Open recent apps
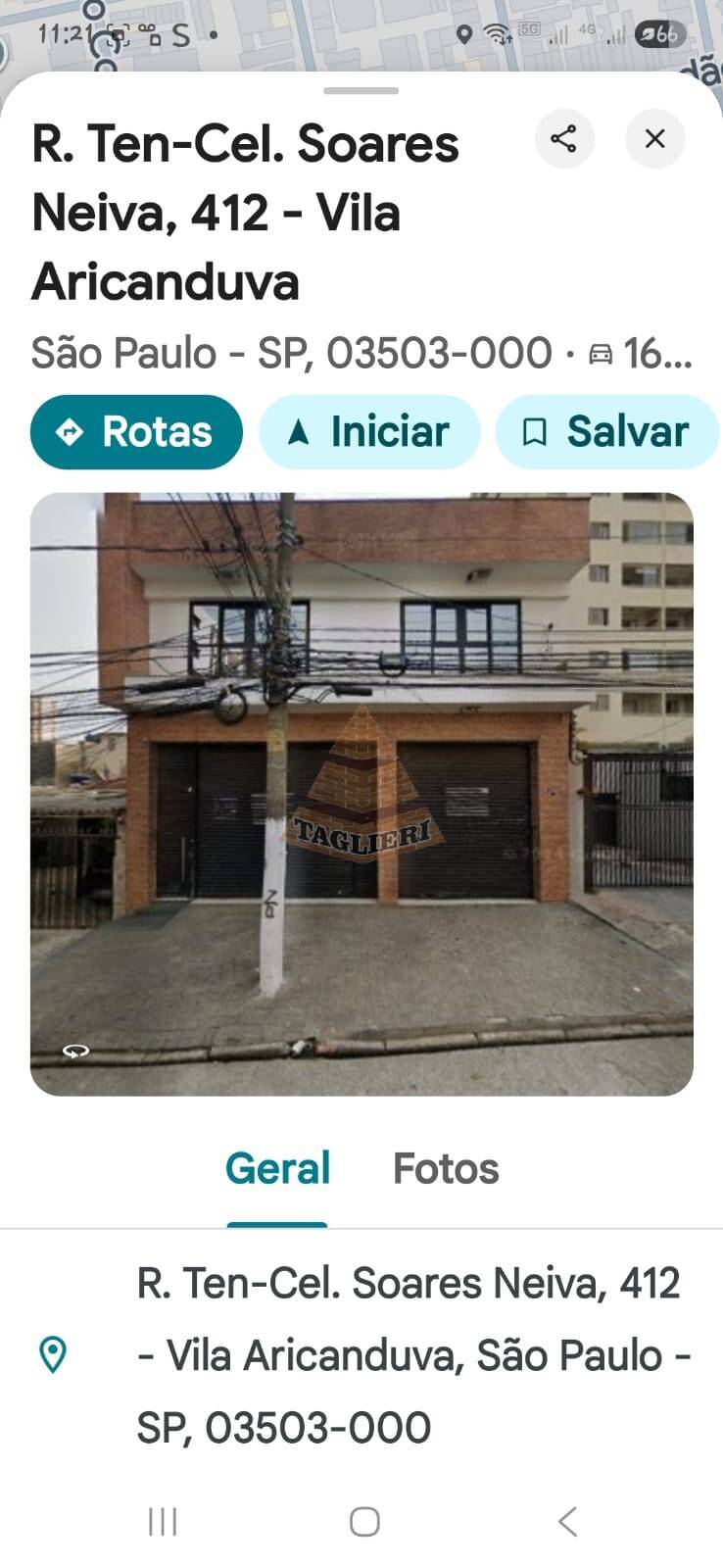Viewport: 723px width, 1568px height. (163, 1521)
